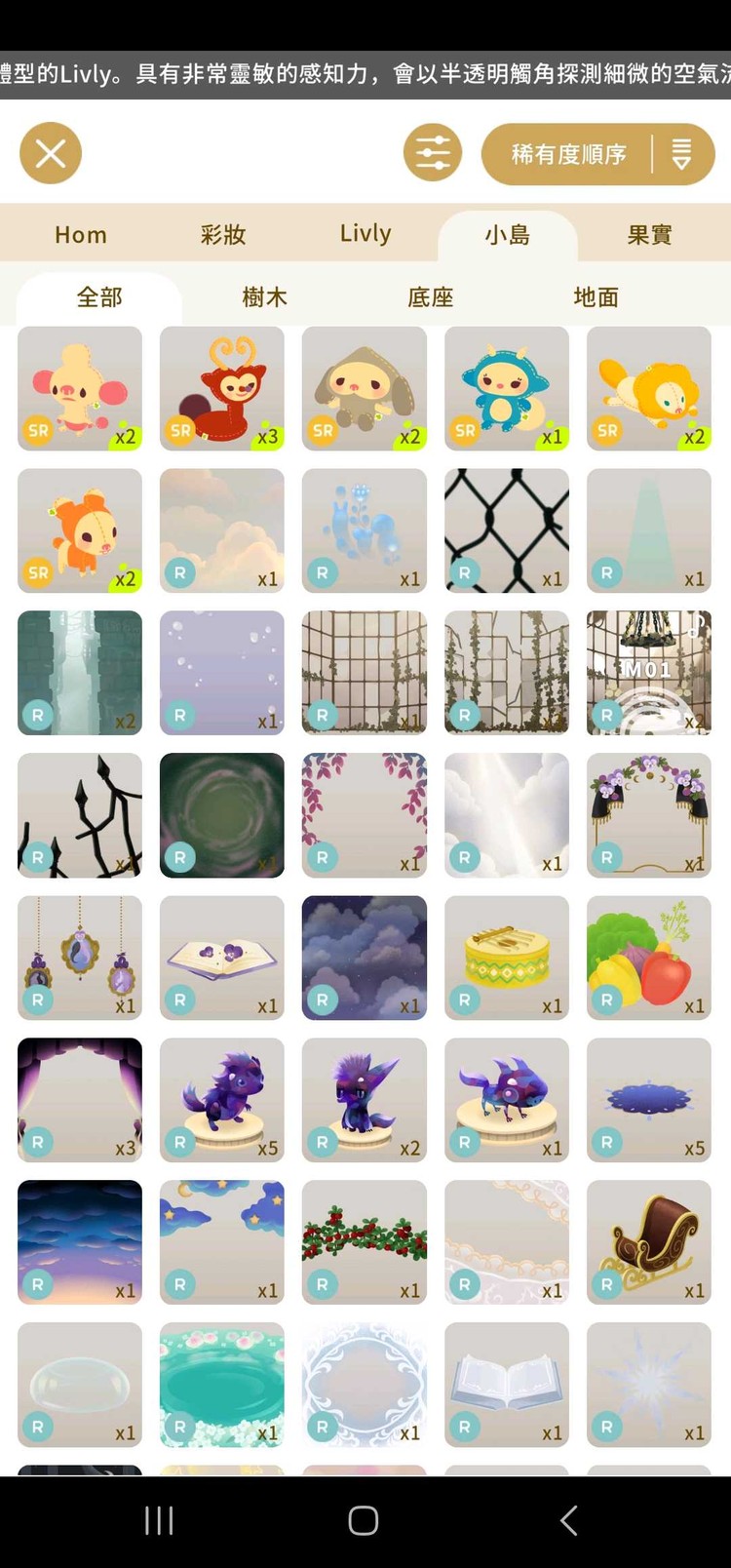This screenshot has height=1568, width=731.
Task: Switch to the Hom tab
Action: [81, 235]
